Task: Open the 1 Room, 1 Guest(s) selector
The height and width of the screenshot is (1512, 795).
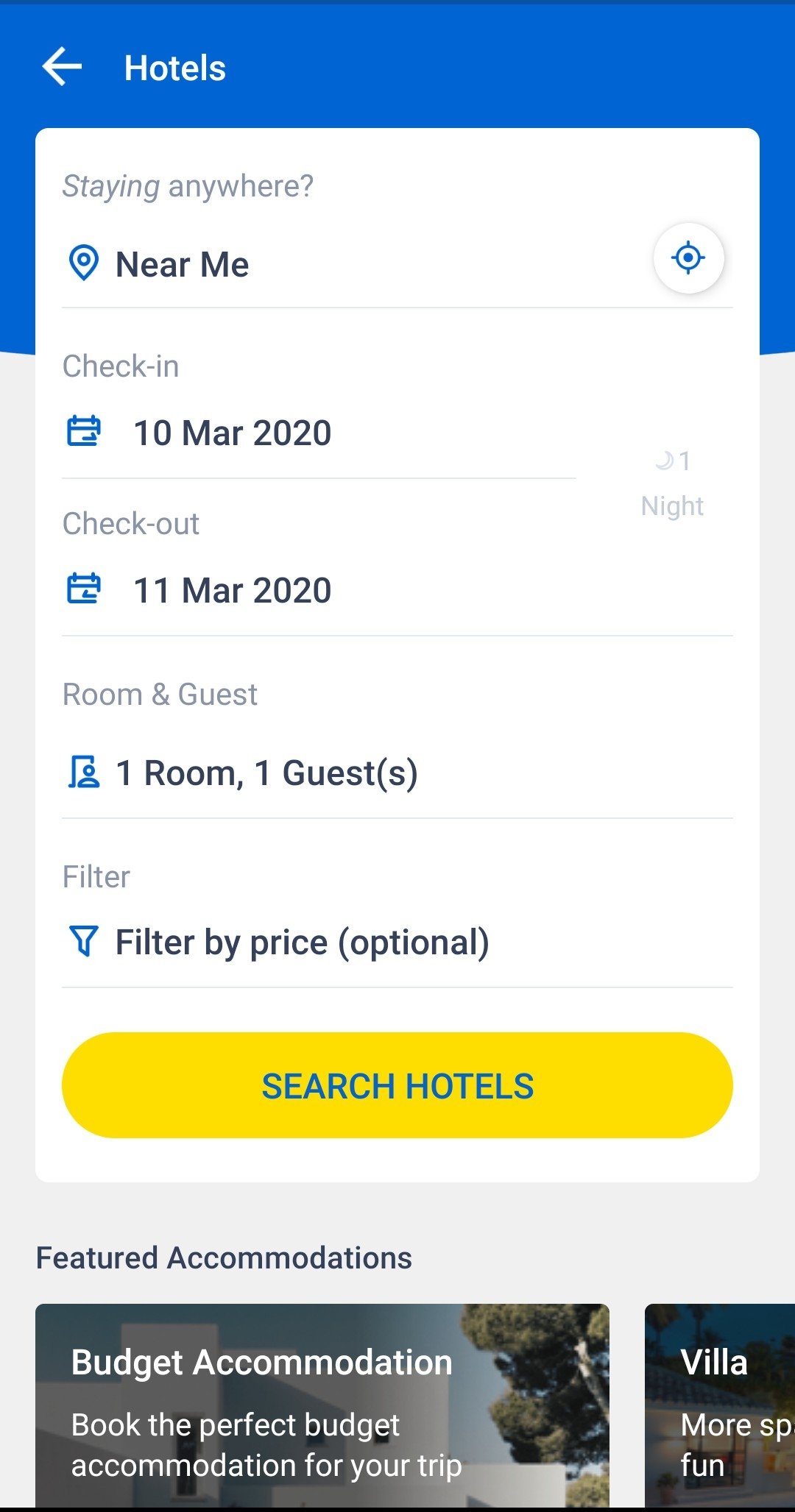Action: click(397, 773)
